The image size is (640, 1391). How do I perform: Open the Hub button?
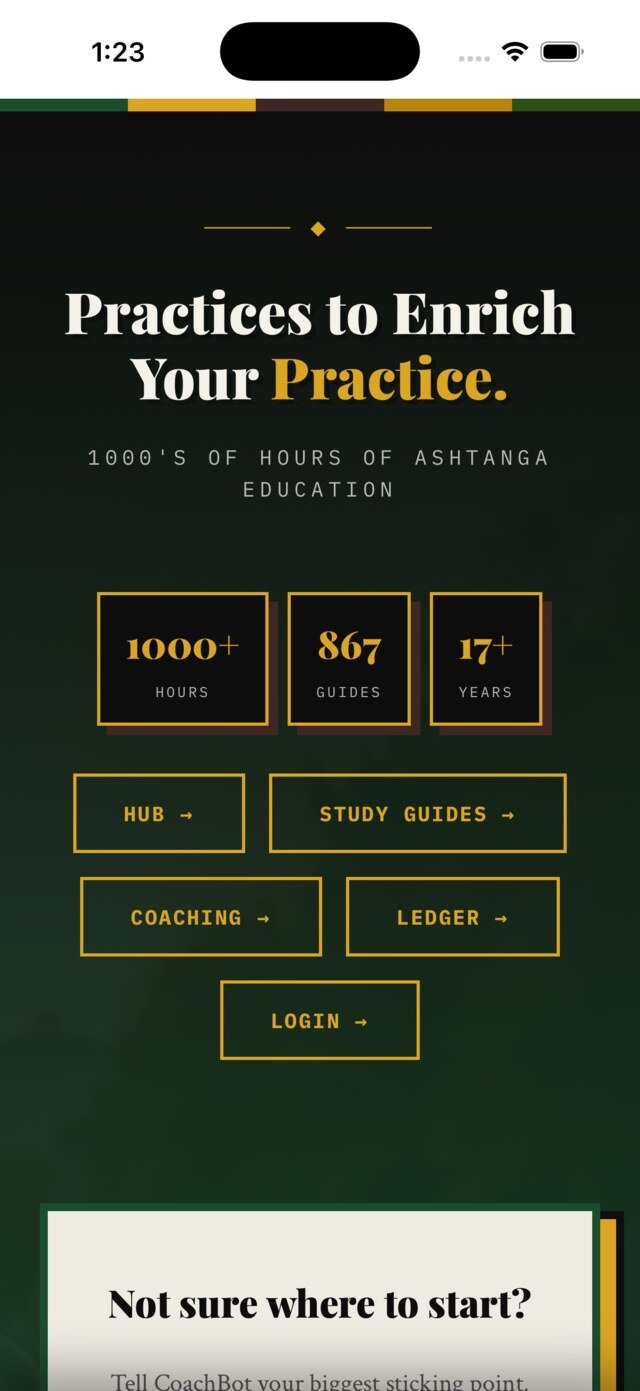(159, 813)
